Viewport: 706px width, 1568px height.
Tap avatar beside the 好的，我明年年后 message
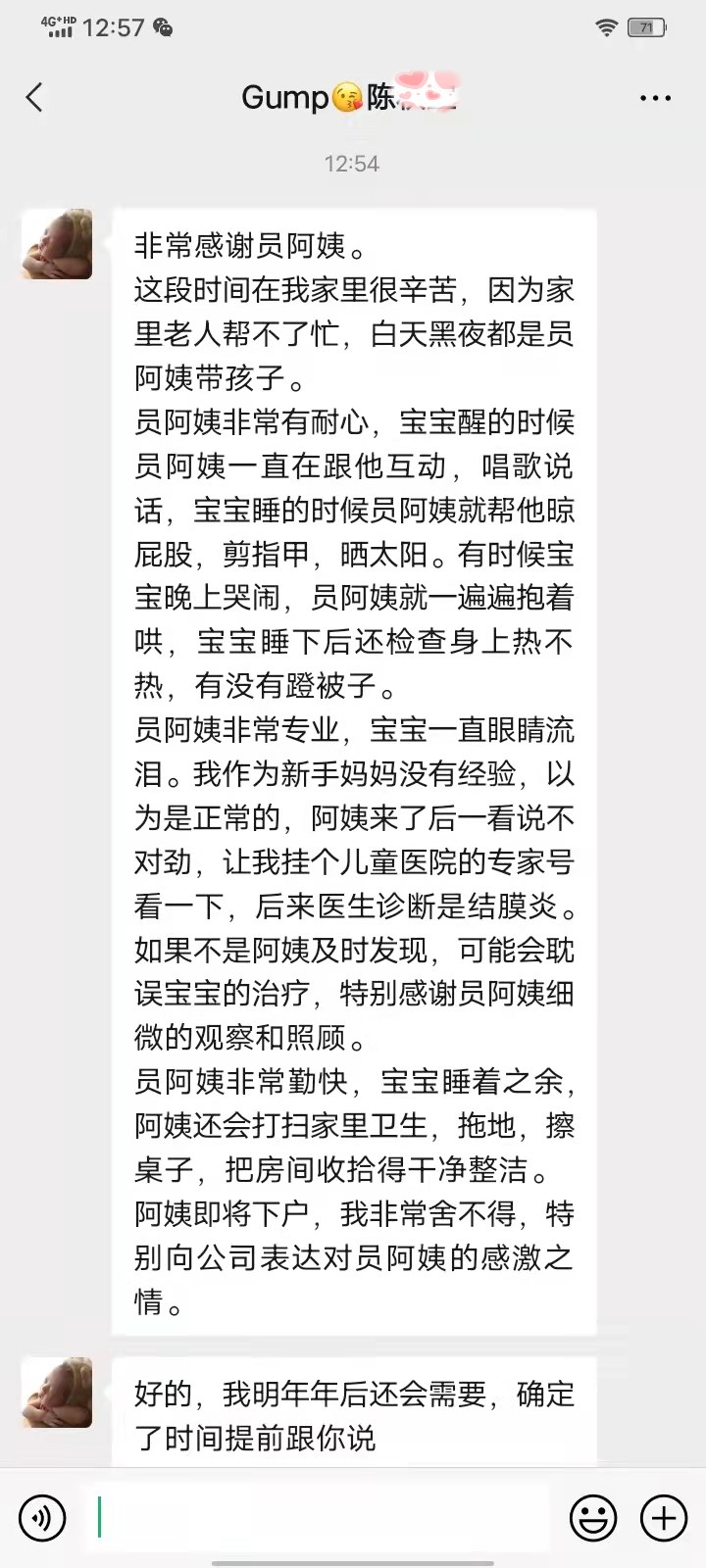click(57, 1393)
